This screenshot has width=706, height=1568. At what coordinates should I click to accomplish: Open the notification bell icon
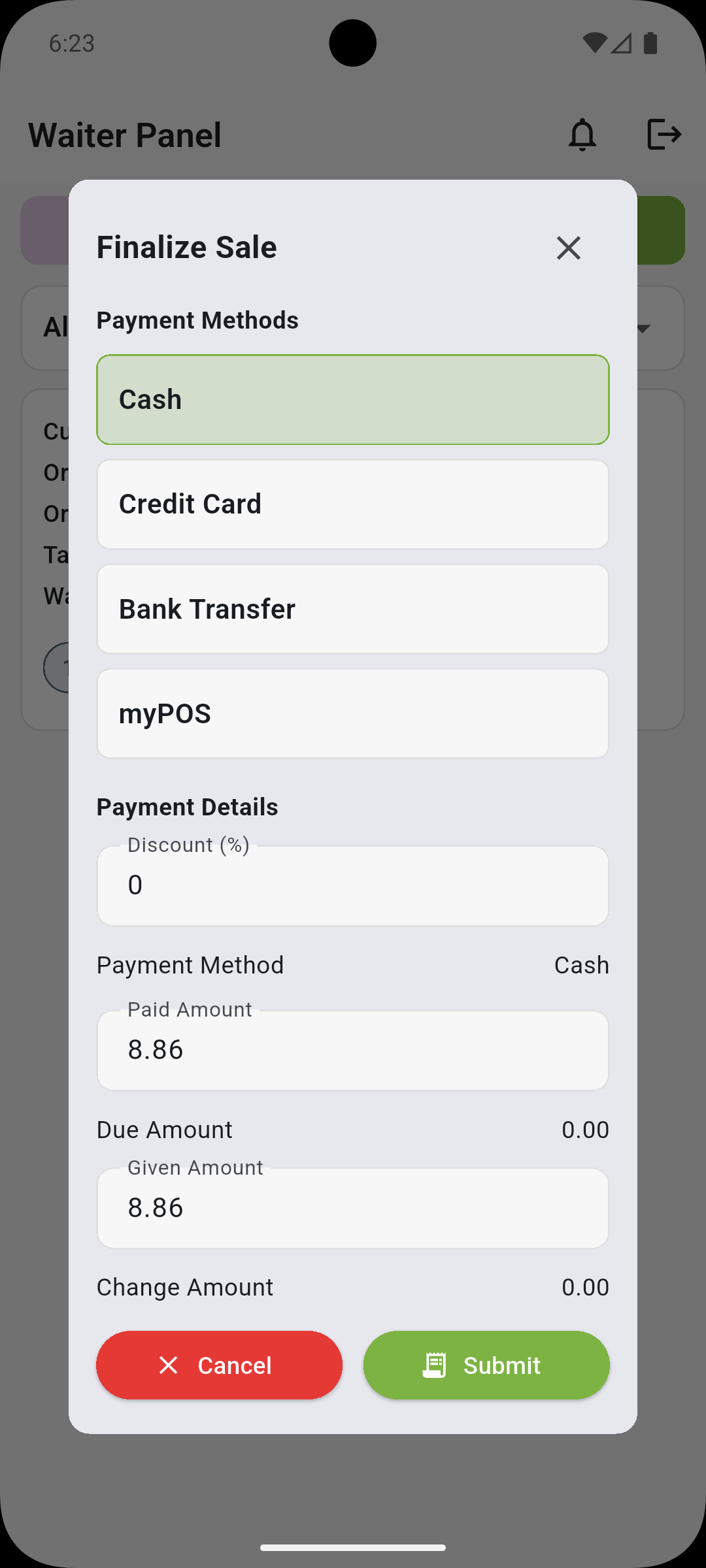[x=583, y=135]
